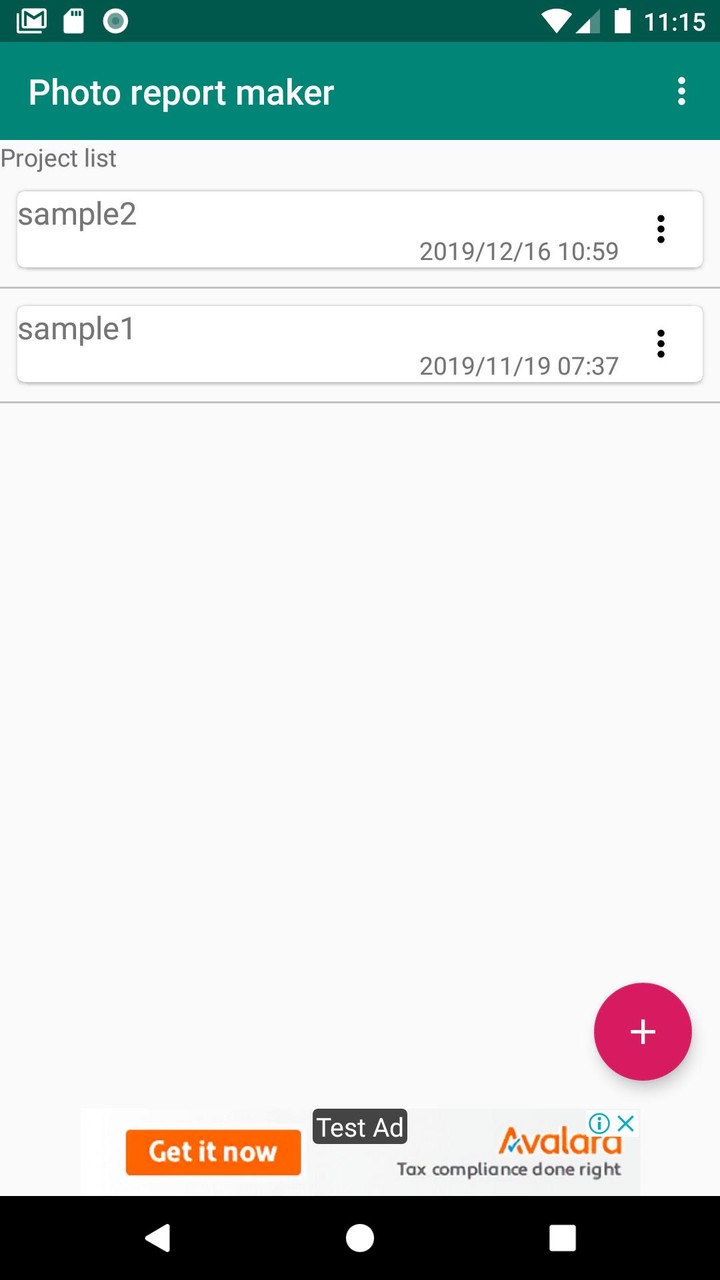
Task: Open the three-dot menu for sample1
Action: [x=661, y=344]
